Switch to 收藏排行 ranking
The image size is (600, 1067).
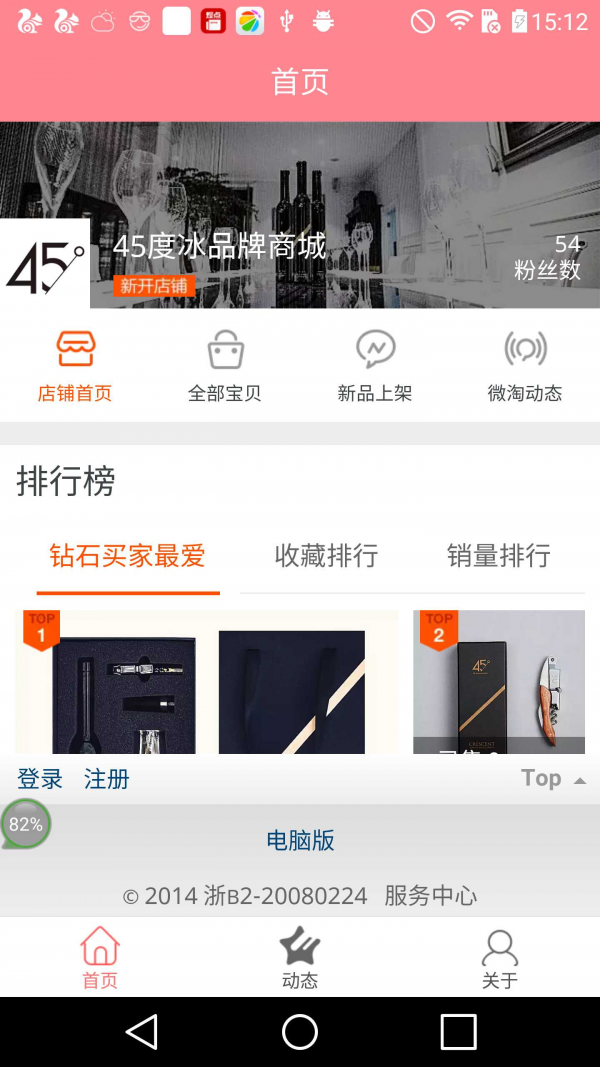326,556
